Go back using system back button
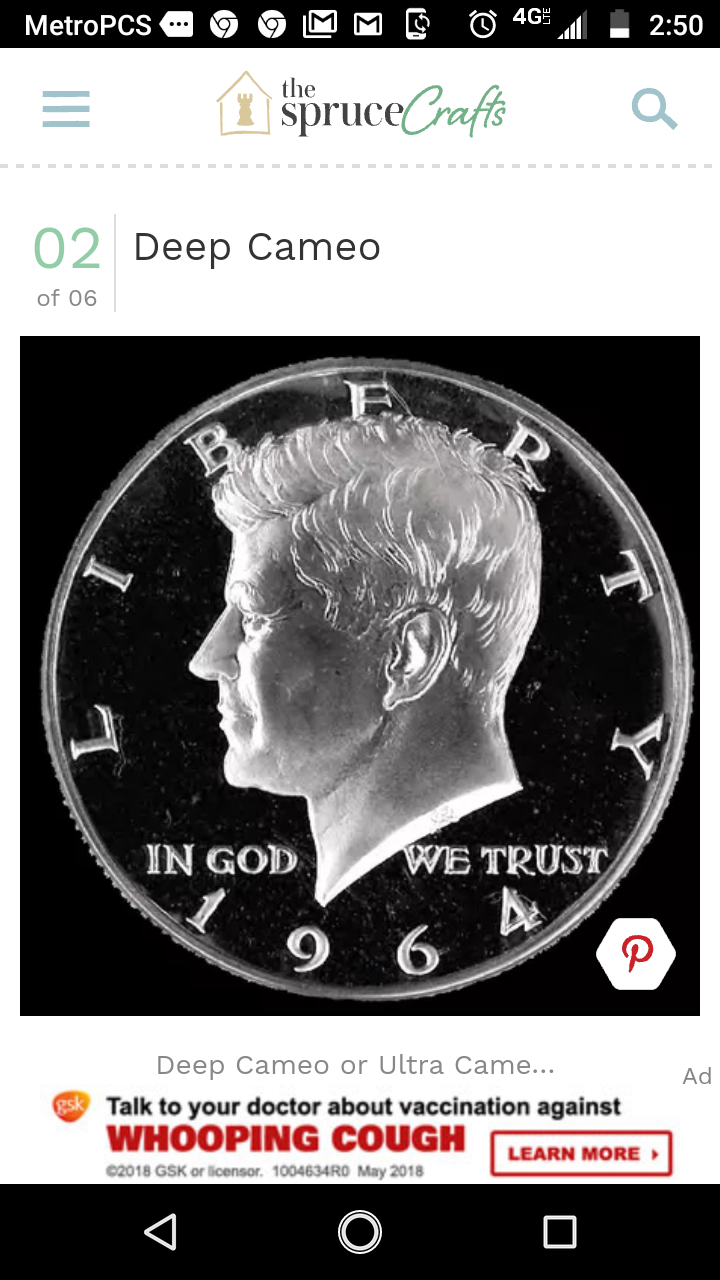The height and width of the screenshot is (1280, 720). 160,1232
